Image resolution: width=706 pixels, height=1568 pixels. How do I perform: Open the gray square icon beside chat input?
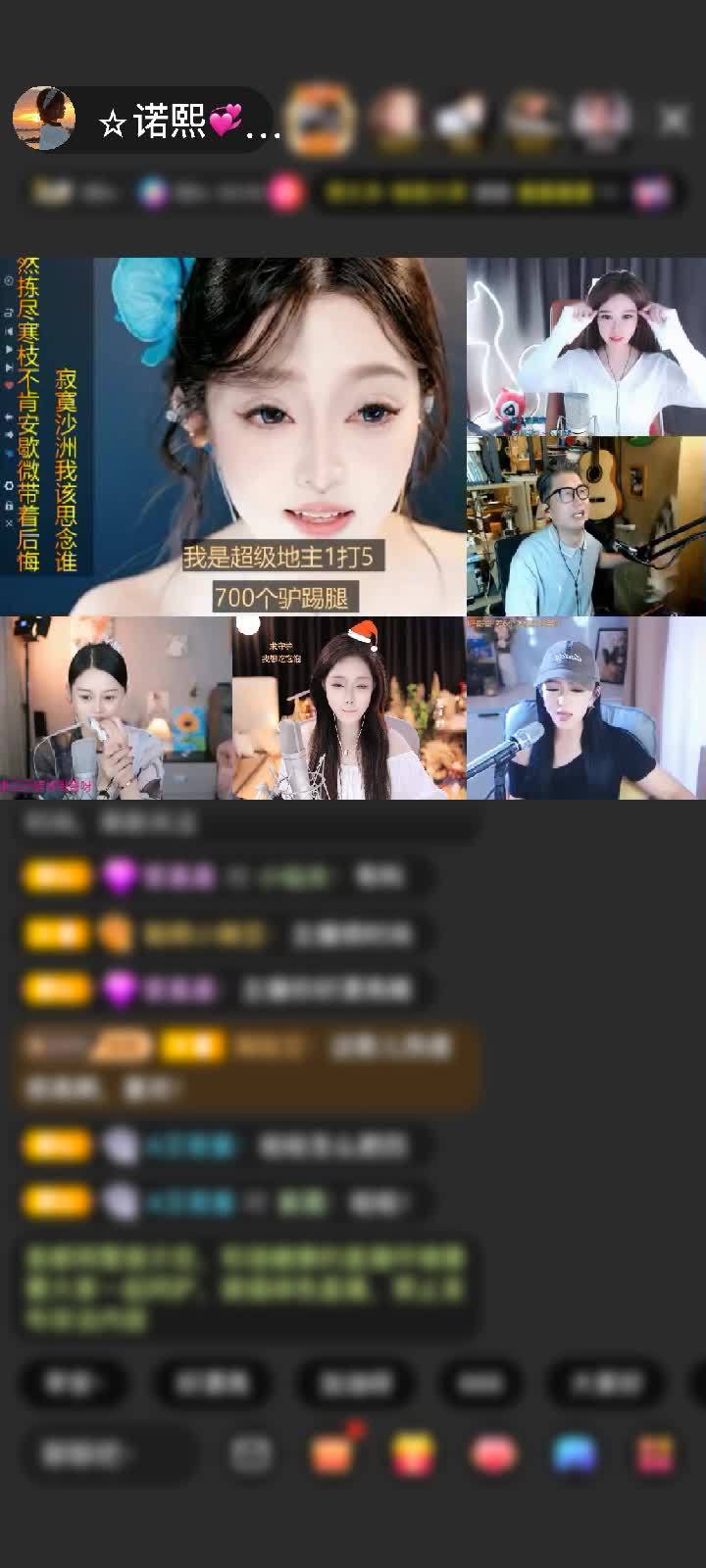pyautogui.click(x=251, y=1453)
